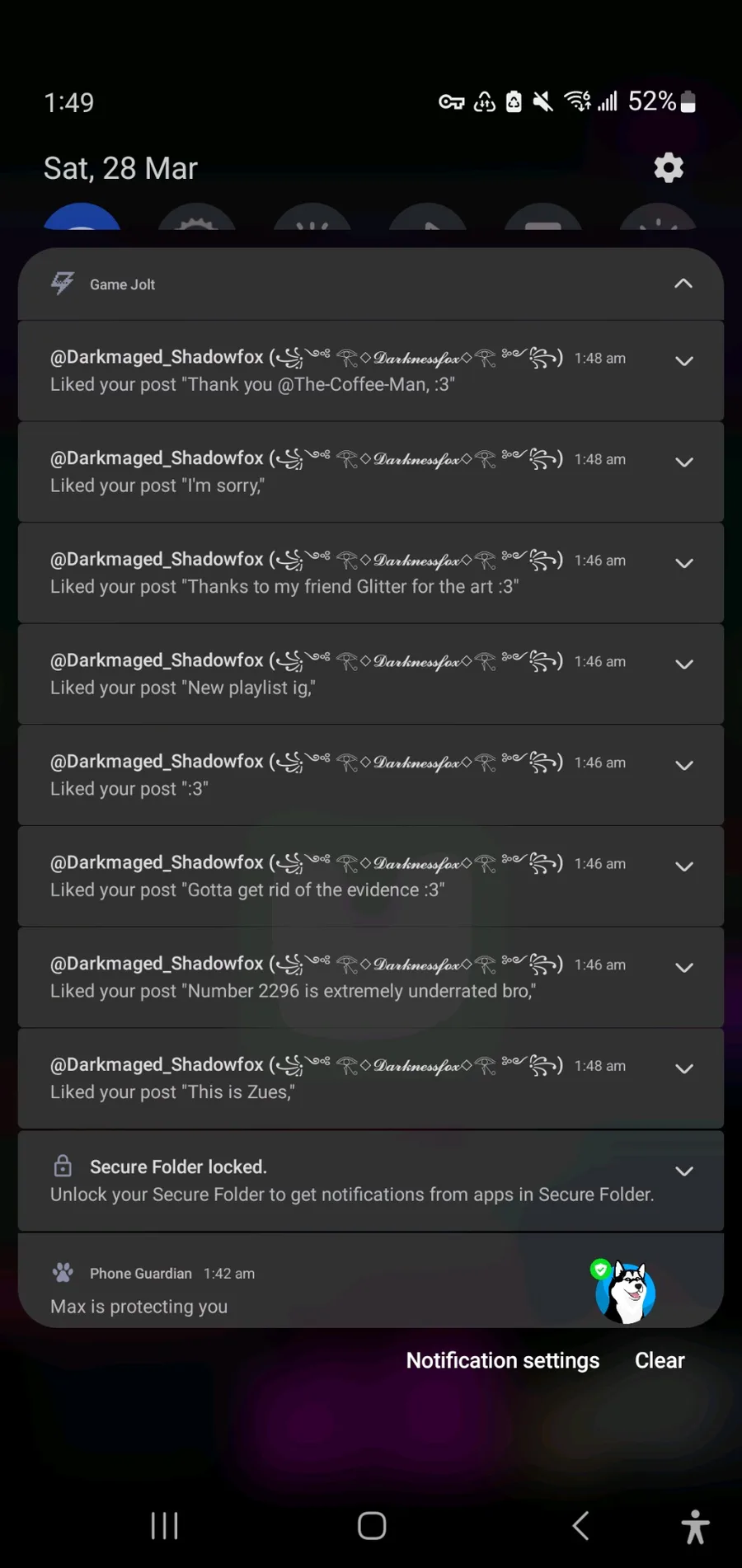Image resolution: width=742 pixels, height=1568 pixels.
Task: Expand the "This is Zues" notification
Action: pos(683,1069)
